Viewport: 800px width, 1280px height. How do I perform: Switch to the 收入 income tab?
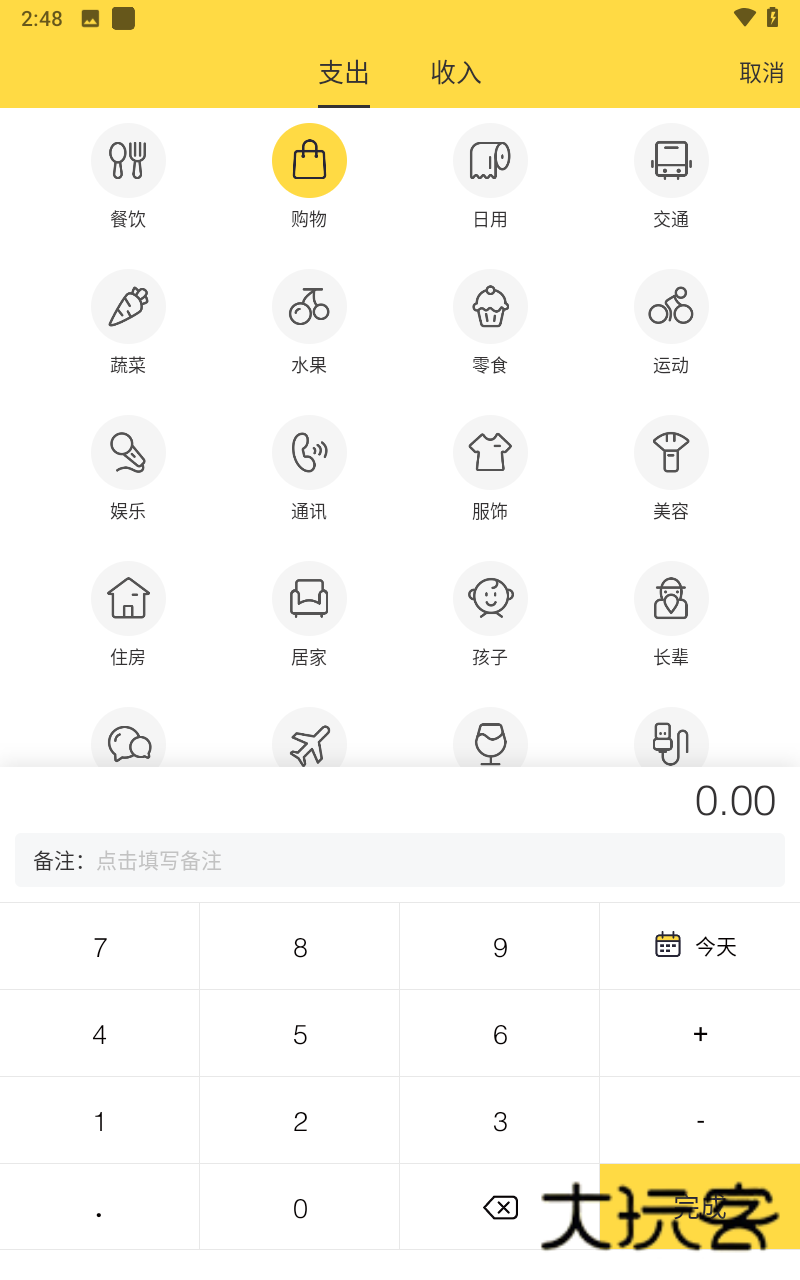tap(455, 73)
